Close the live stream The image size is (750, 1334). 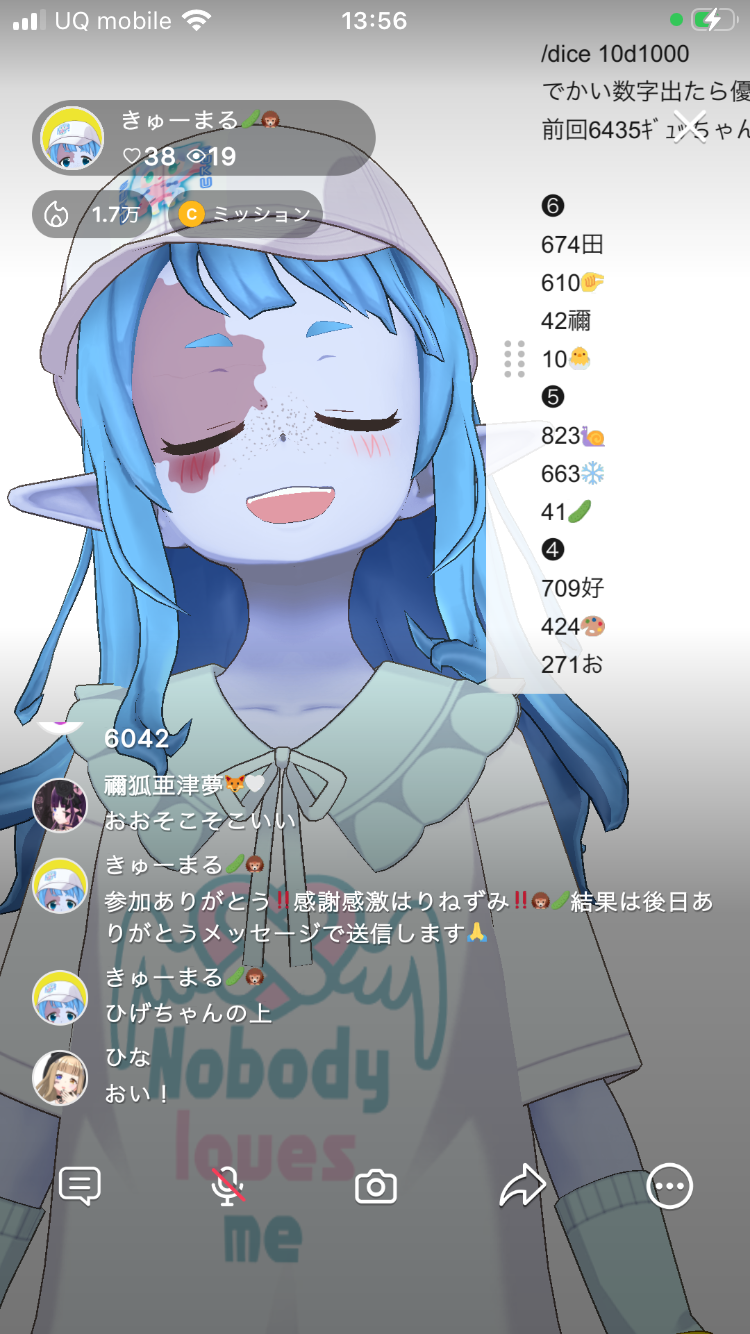pos(690,126)
